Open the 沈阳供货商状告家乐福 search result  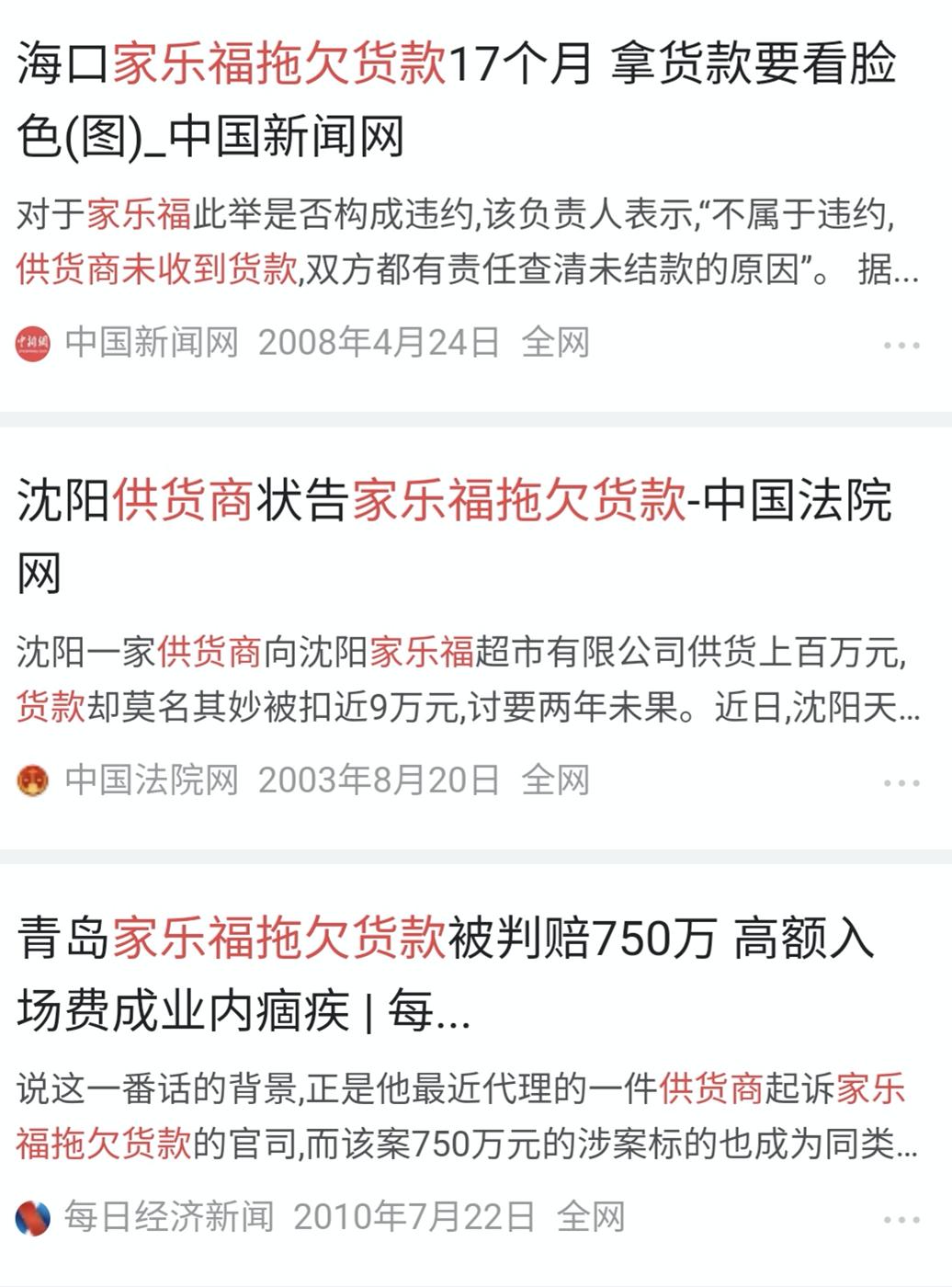[454, 536]
